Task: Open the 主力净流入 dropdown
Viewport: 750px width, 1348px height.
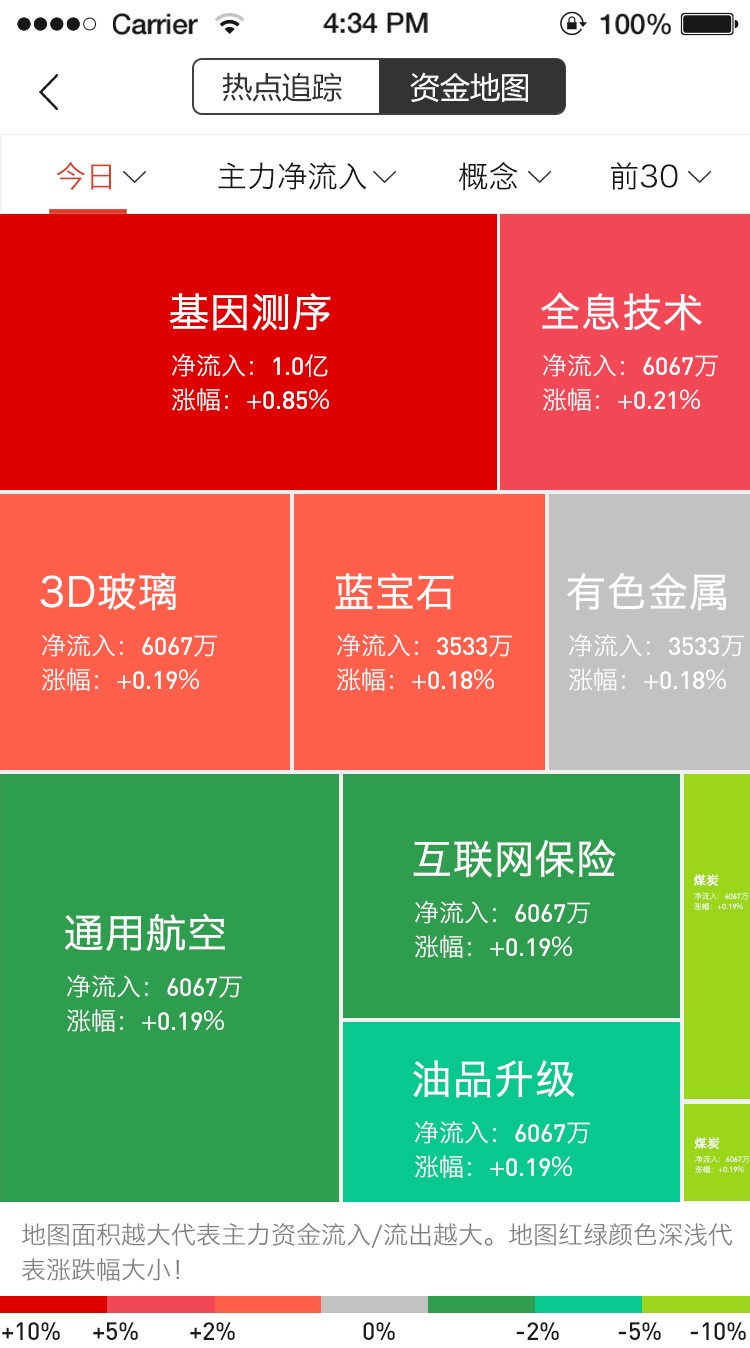Action: point(307,177)
